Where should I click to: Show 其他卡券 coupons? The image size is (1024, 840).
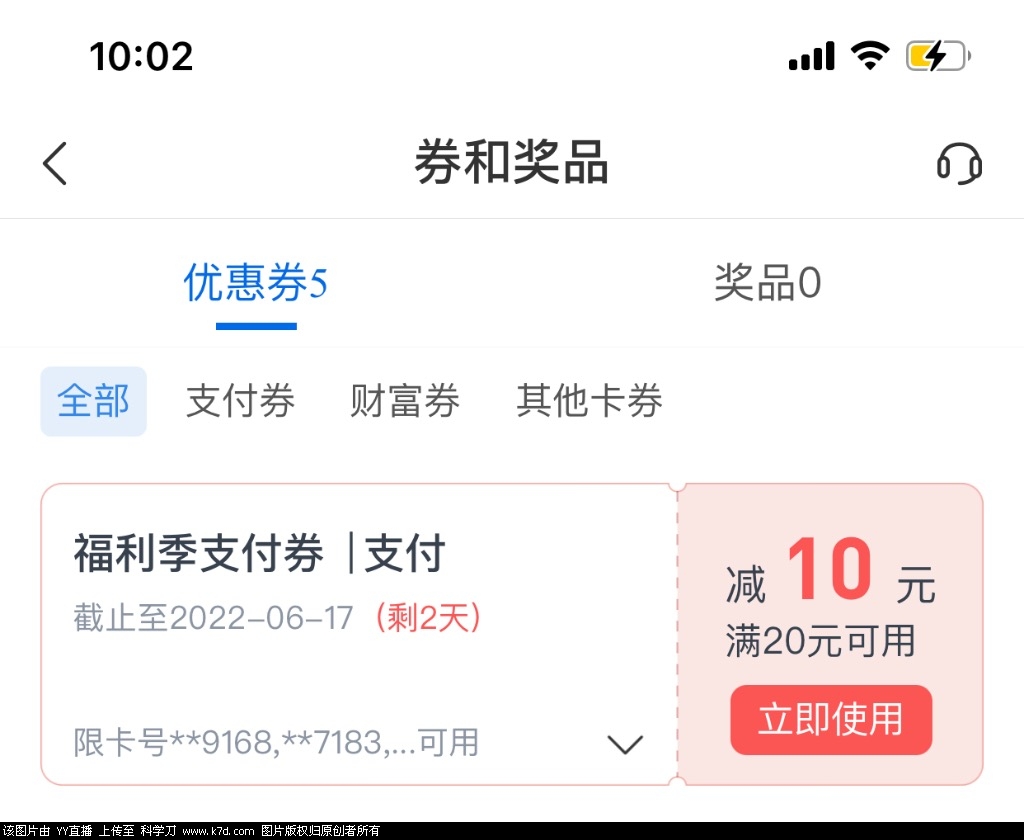589,401
